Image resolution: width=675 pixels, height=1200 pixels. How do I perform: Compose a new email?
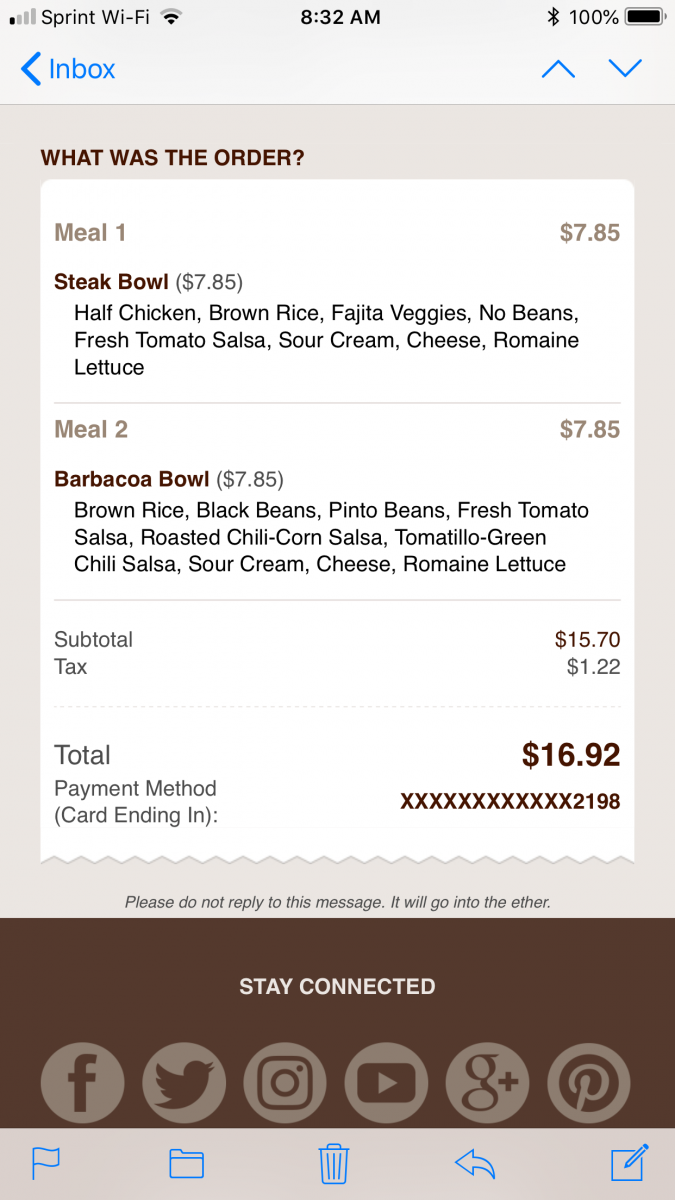pos(630,1162)
